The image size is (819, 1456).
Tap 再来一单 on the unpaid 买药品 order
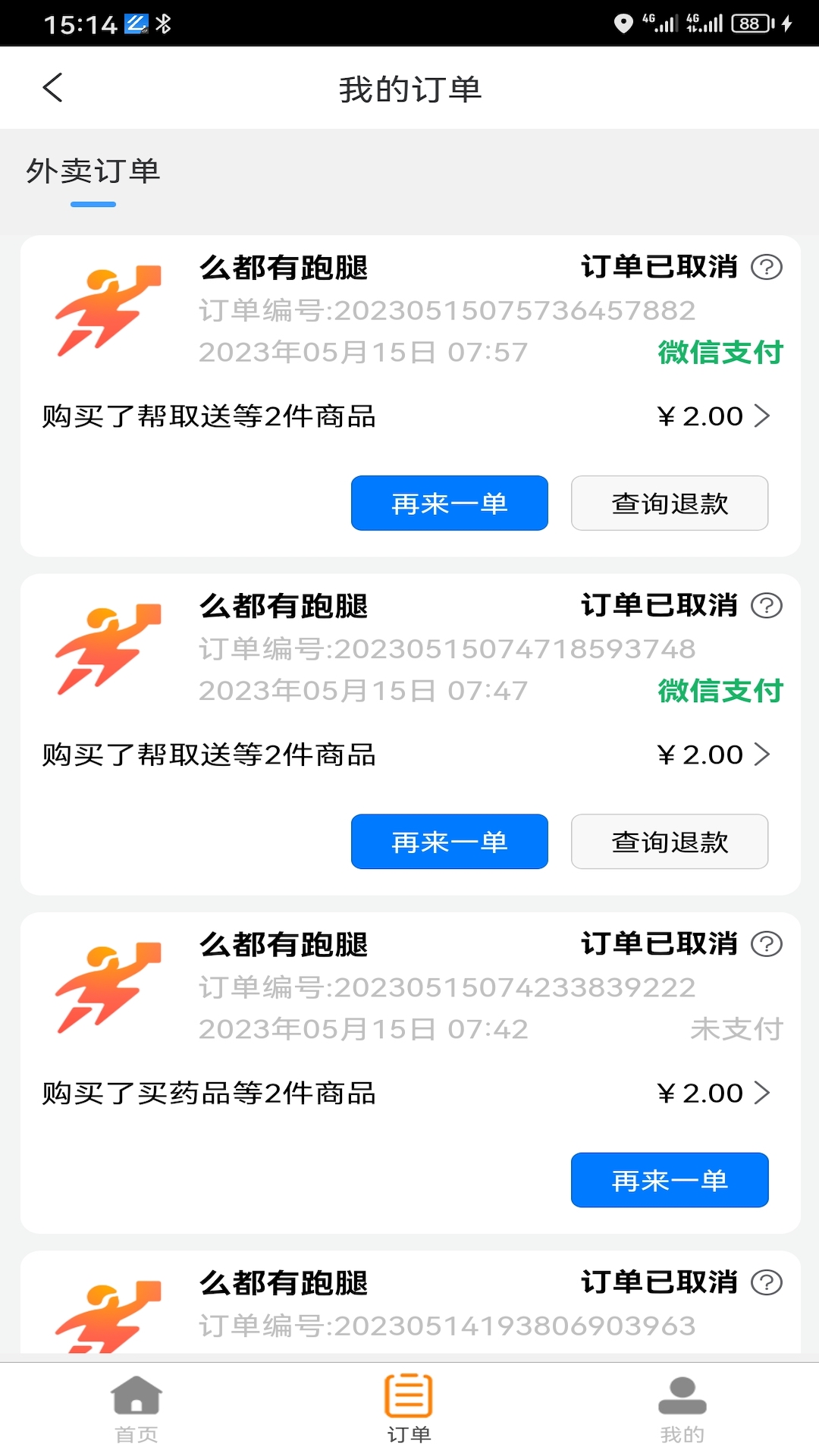pos(670,1180)
